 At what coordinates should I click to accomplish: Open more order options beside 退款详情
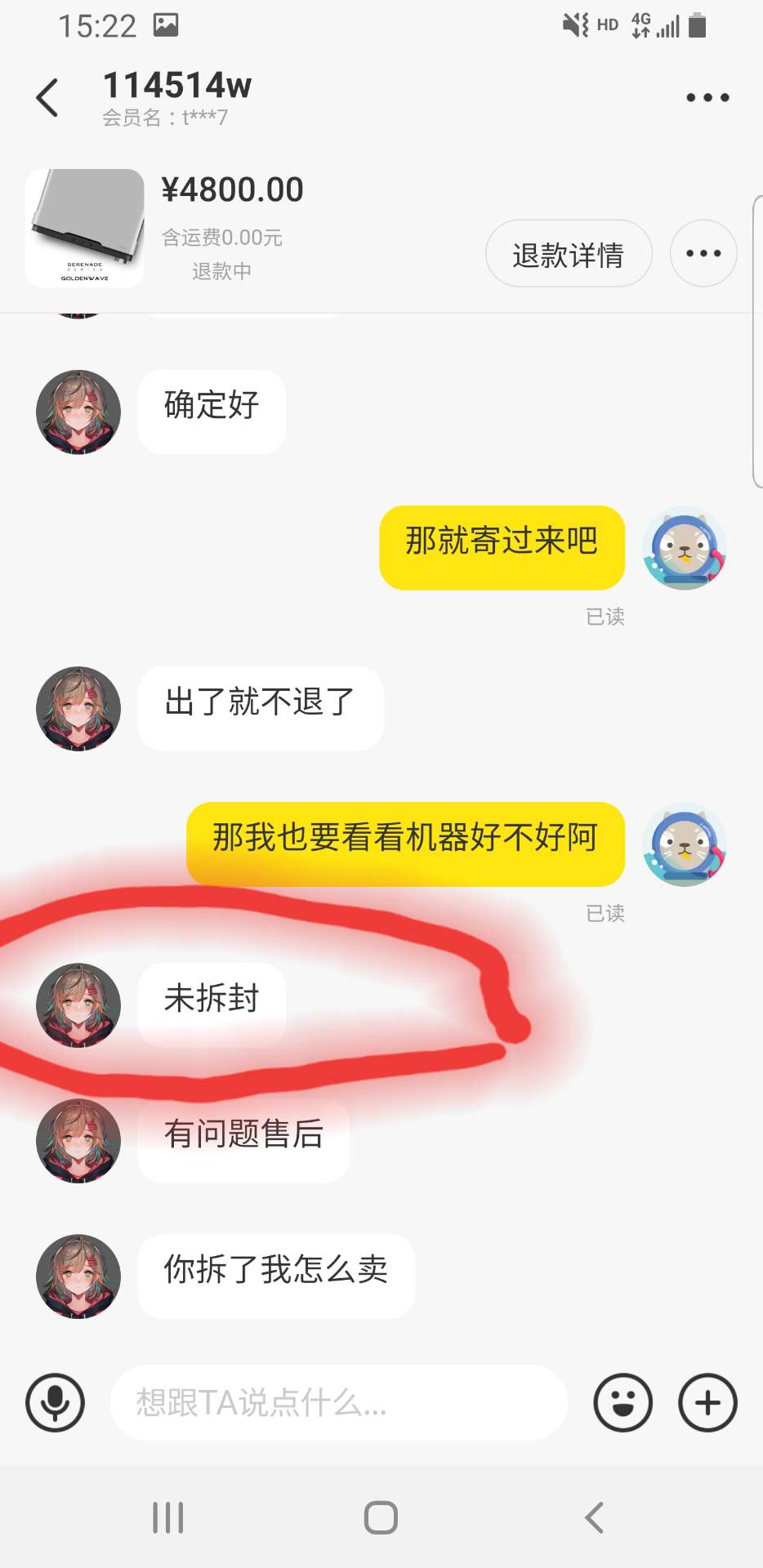click(703, 253)
